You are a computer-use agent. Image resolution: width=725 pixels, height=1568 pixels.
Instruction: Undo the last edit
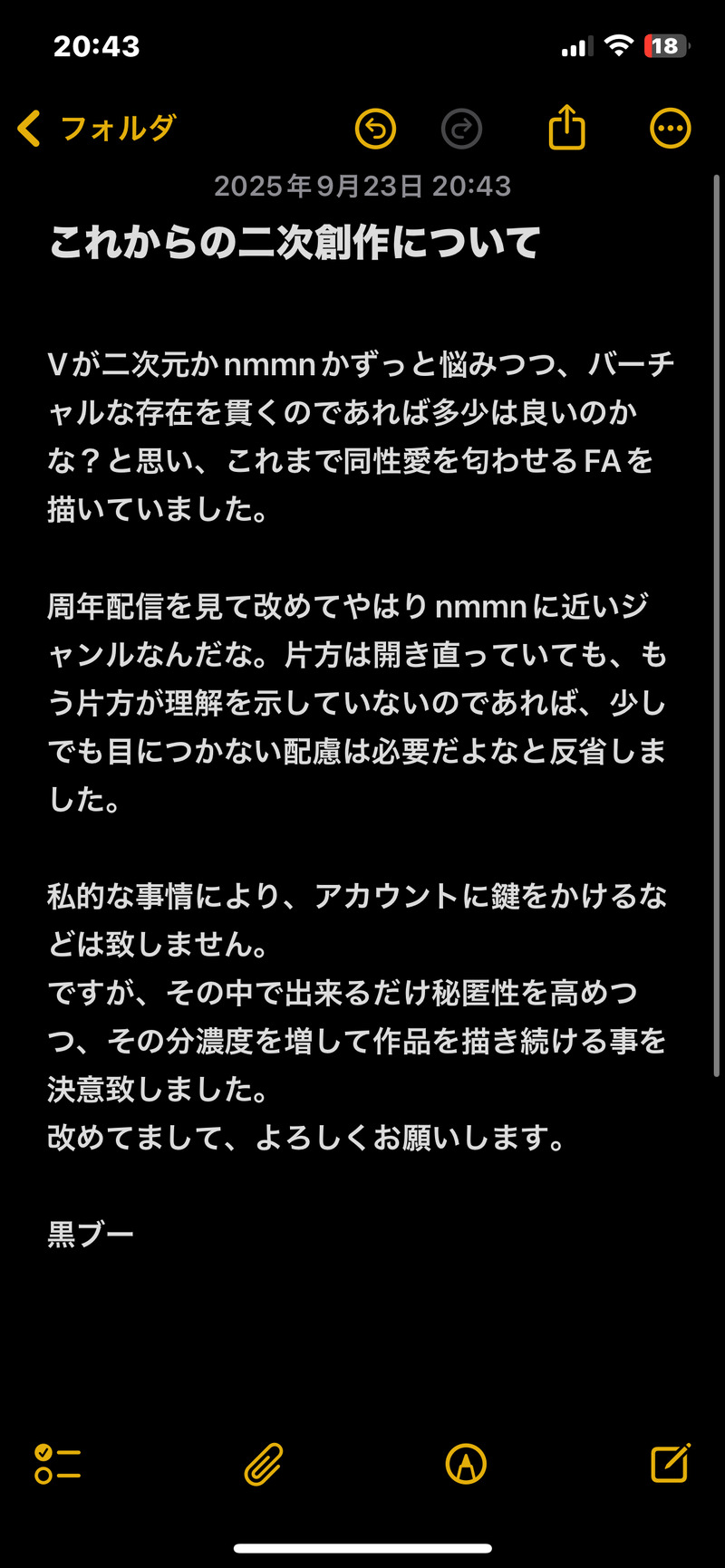coord(375,129)
